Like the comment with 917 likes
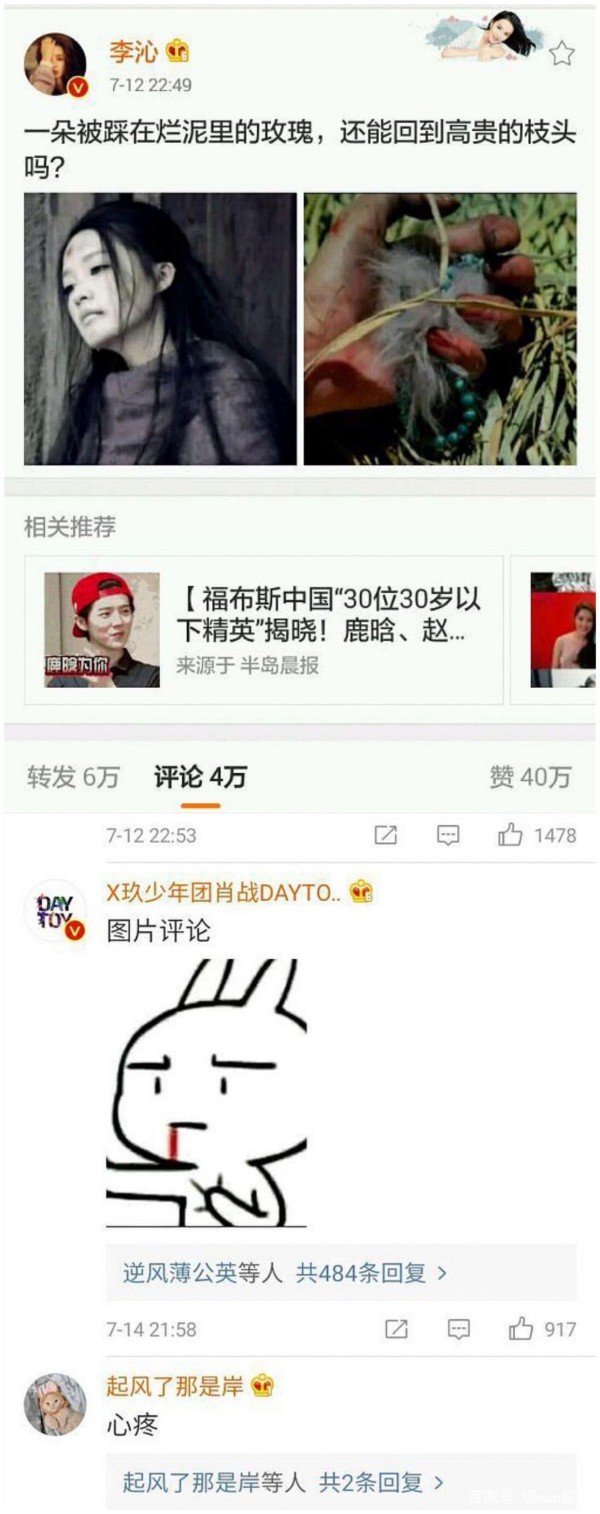Image resolution: width=600 pixels, height=1514 pixels. click(x=520, y=1329)
